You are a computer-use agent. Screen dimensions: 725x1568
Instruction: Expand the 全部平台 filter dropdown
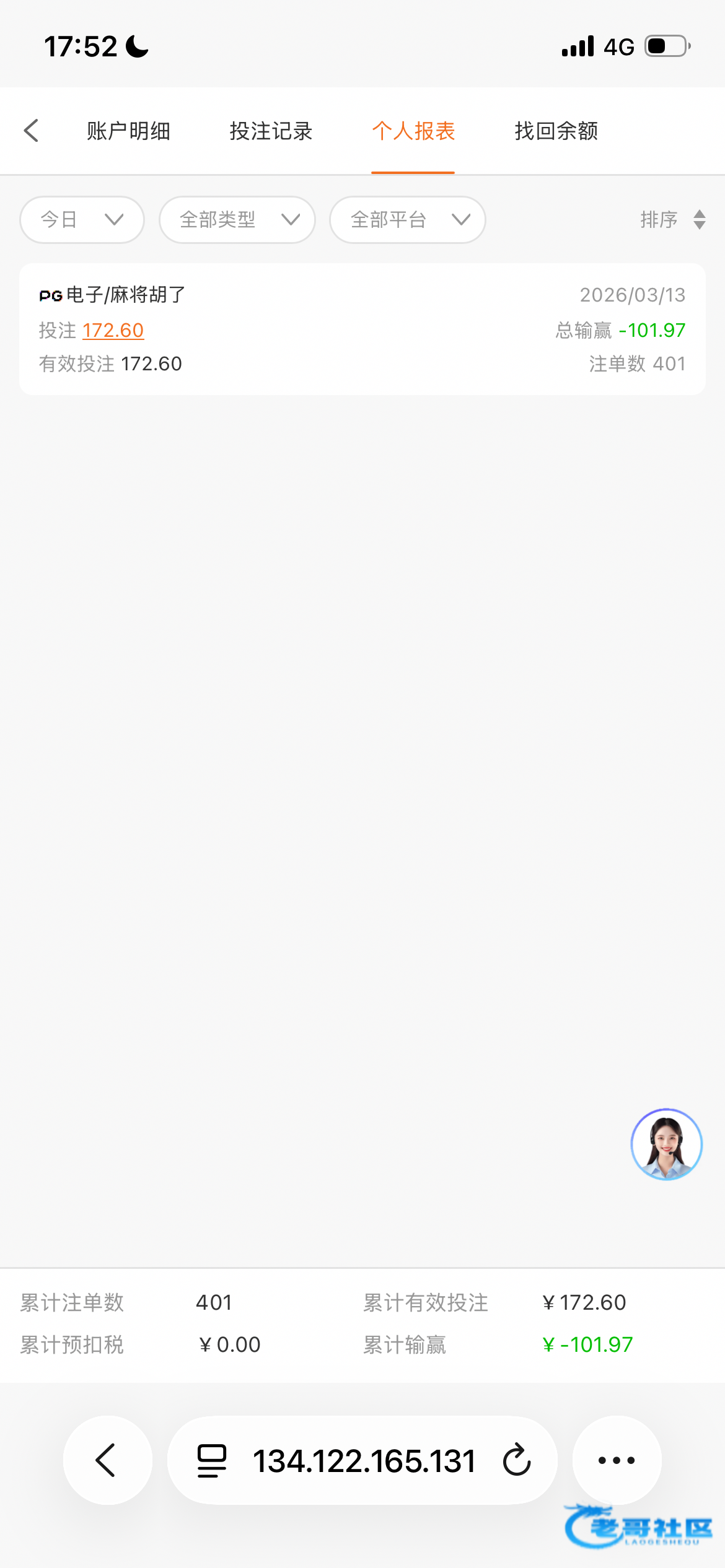tap(407, 220)
